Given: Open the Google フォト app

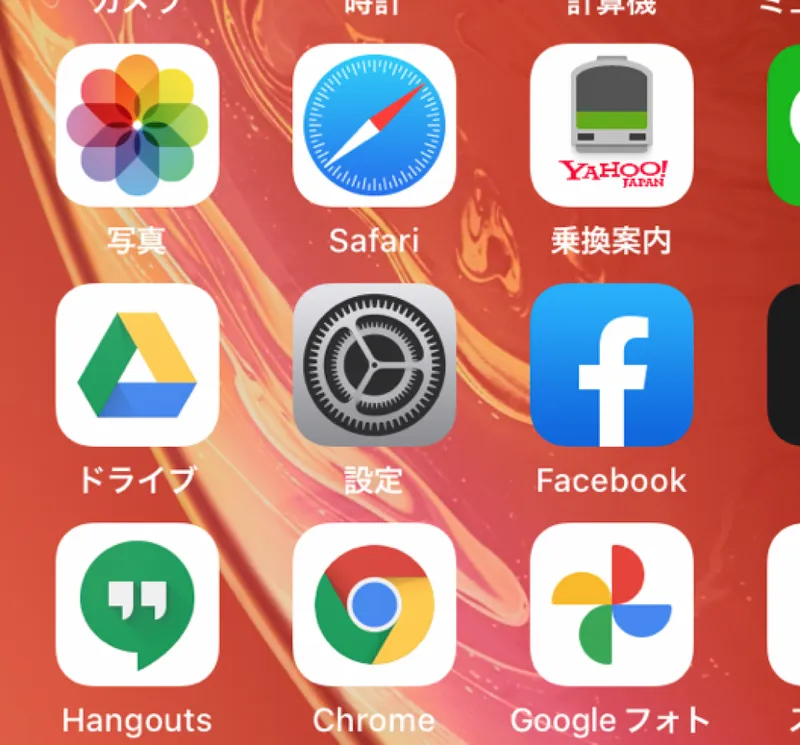Looking at the screenshot, I should click(x=611, y=604).
